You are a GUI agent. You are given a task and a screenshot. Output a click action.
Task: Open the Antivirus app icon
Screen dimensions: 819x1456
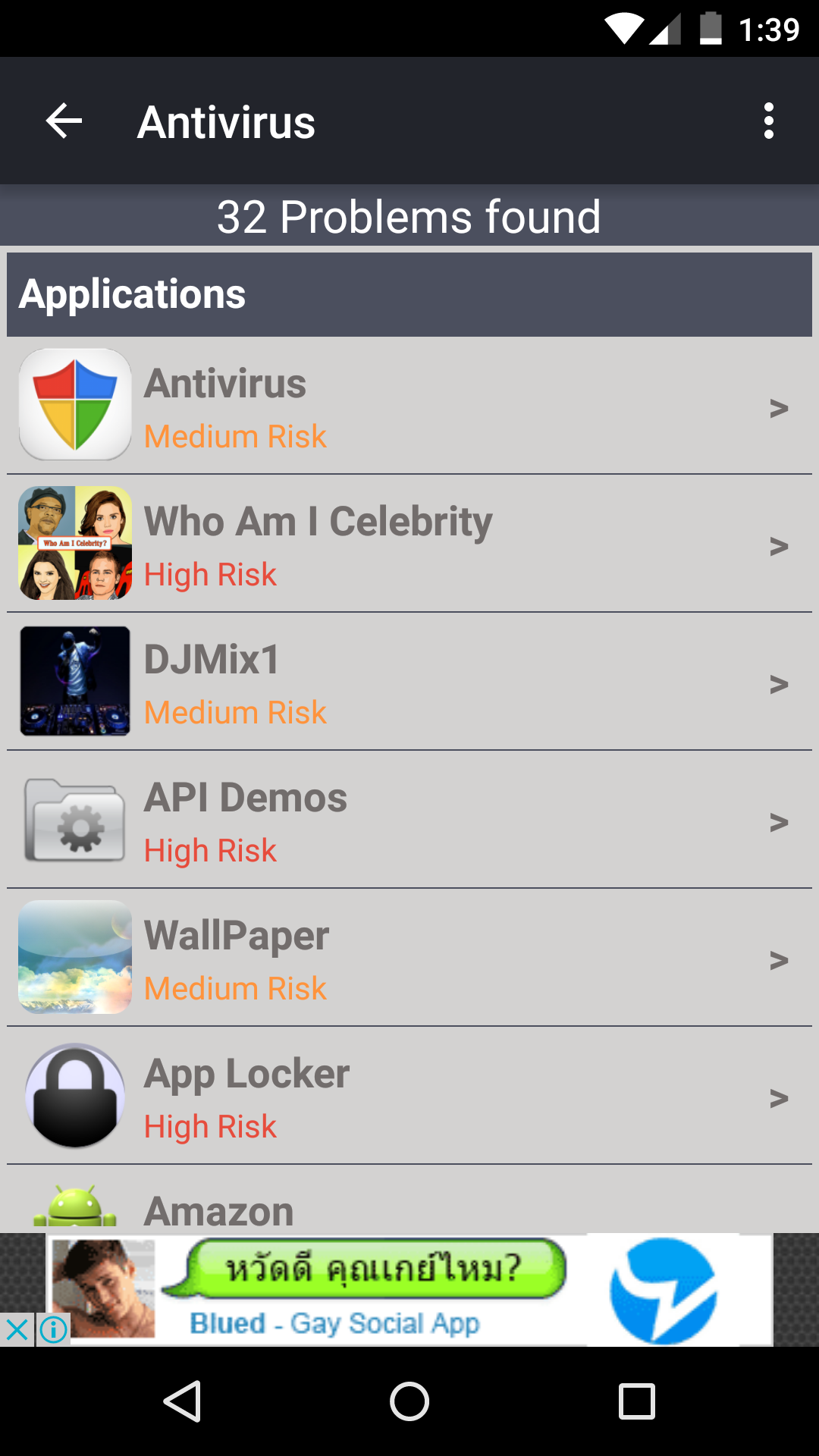click(74, 405)
